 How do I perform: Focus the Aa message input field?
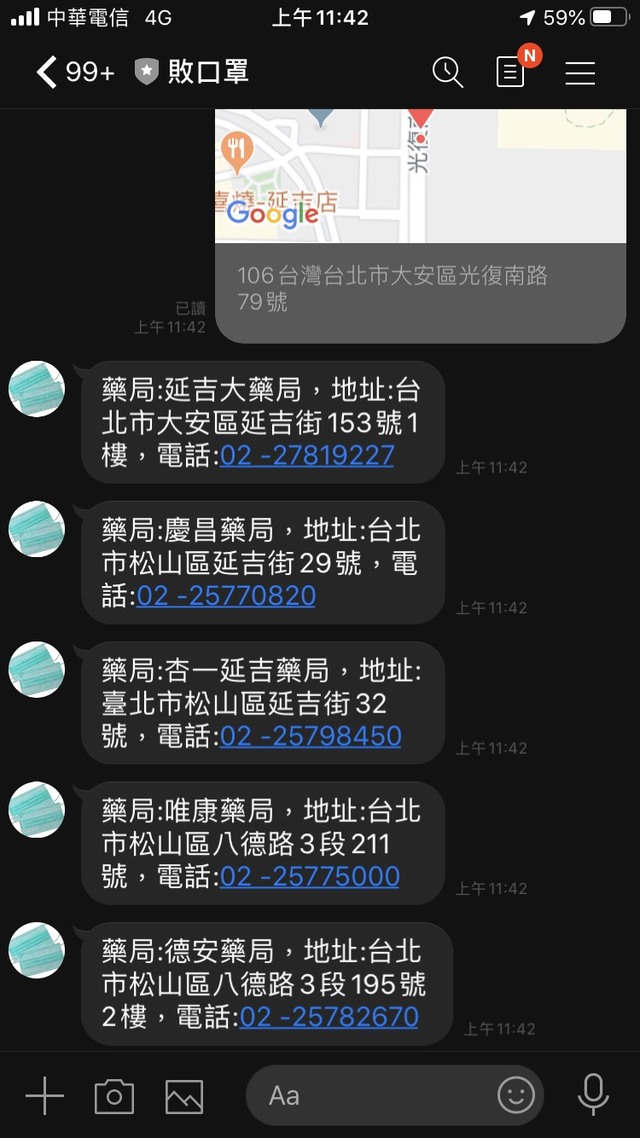point(370,1096)
